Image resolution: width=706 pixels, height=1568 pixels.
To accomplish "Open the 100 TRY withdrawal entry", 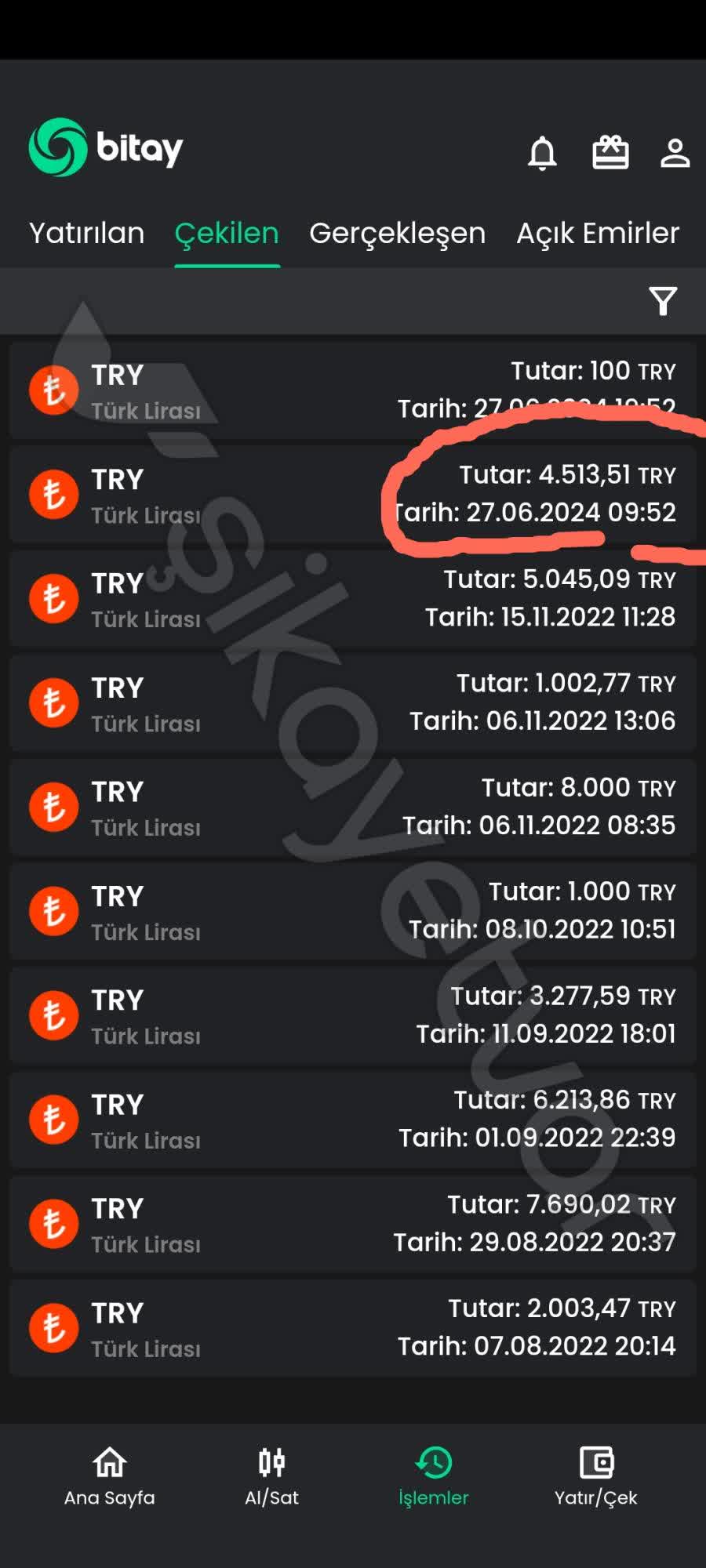I will [x=353, y=390].
